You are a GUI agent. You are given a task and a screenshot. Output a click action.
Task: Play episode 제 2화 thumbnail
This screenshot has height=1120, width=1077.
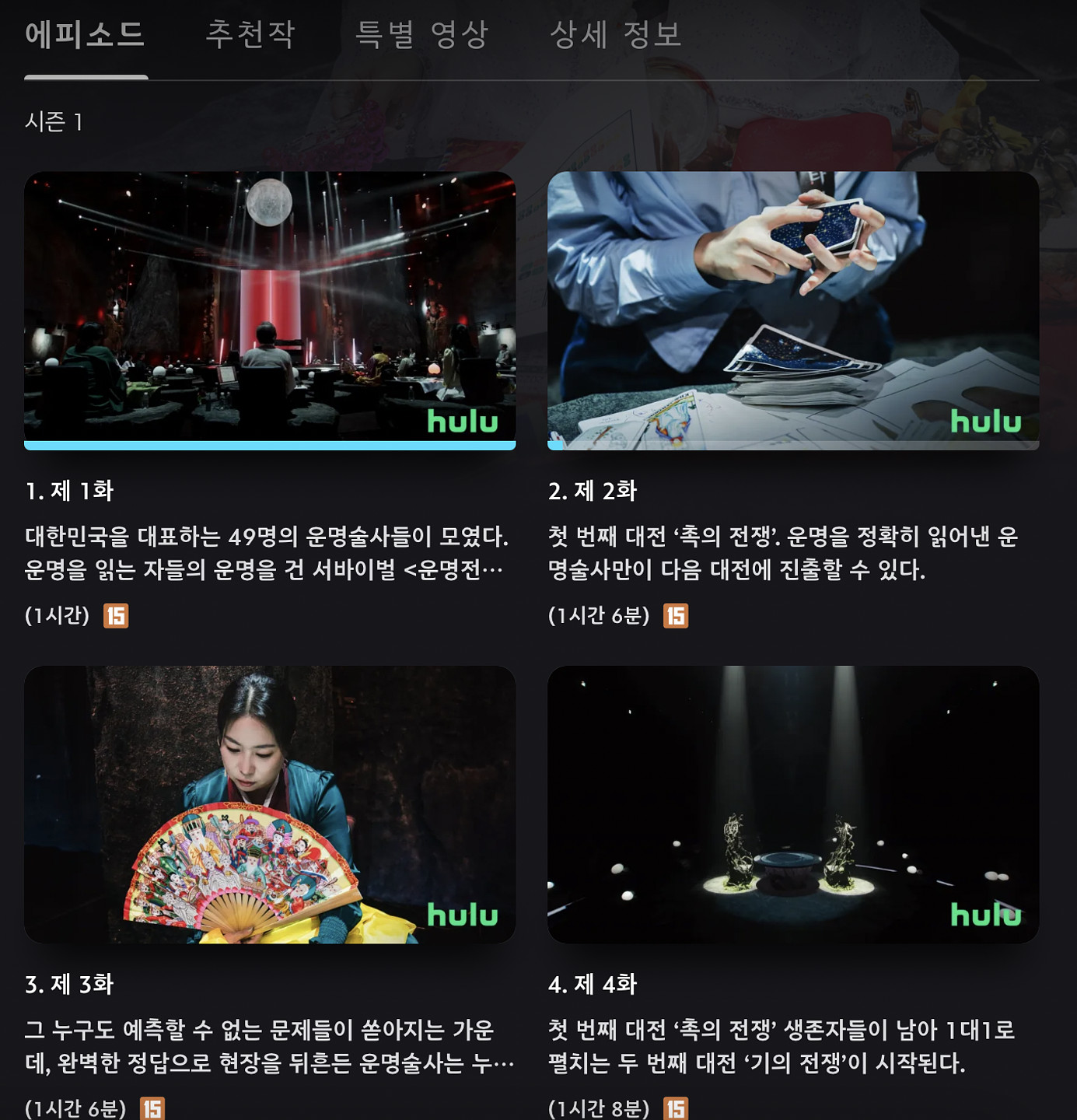pos(793,310)
